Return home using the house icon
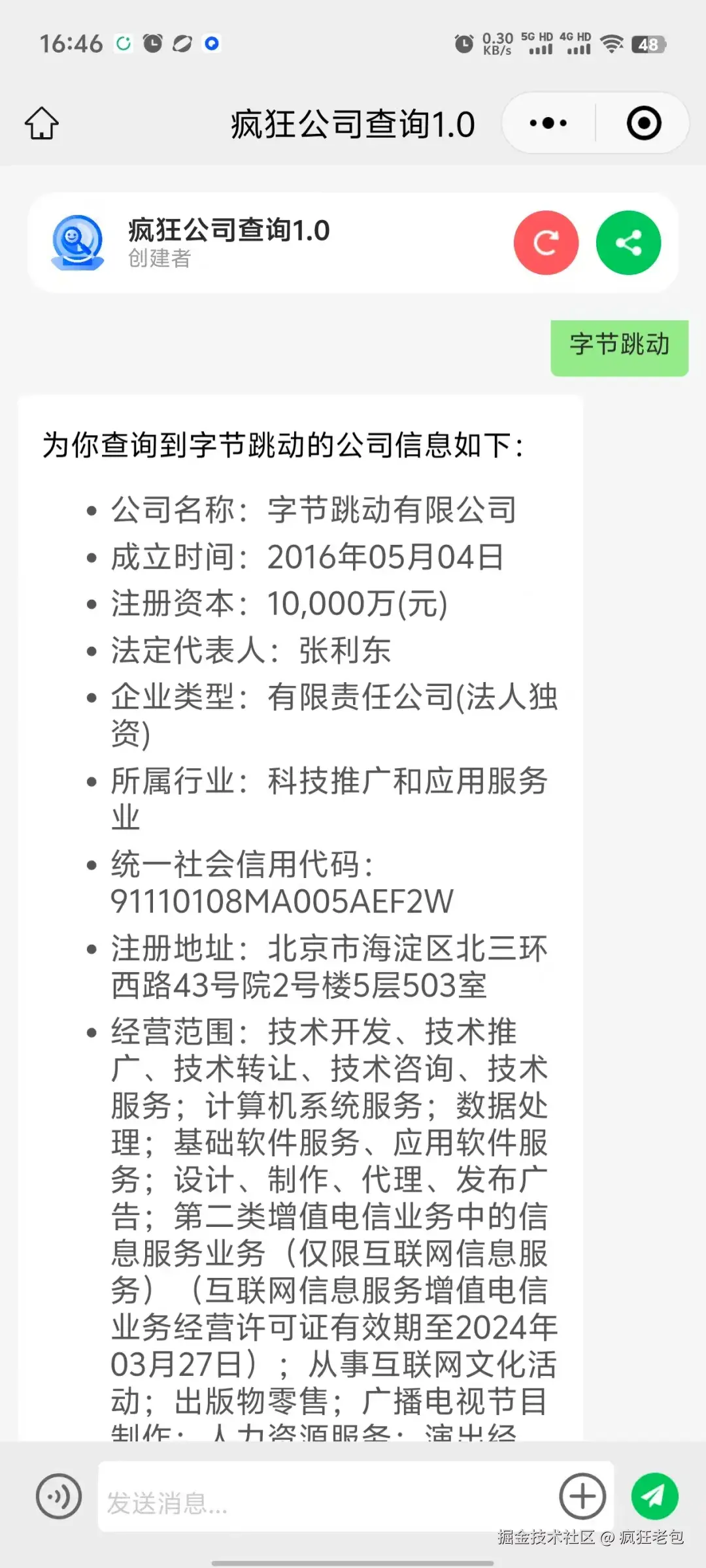This screenshot has height=1568, width=706. click(x=41, y=123)
